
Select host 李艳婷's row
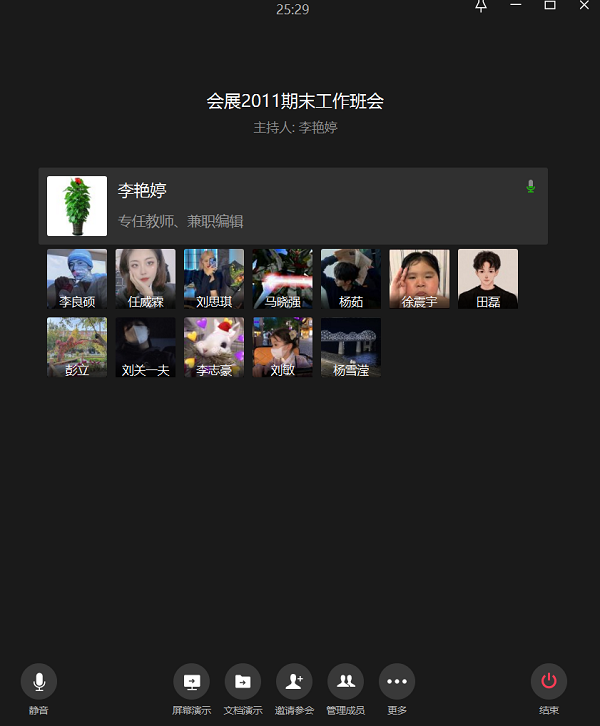pyautogui.click(x=293, y=206)
